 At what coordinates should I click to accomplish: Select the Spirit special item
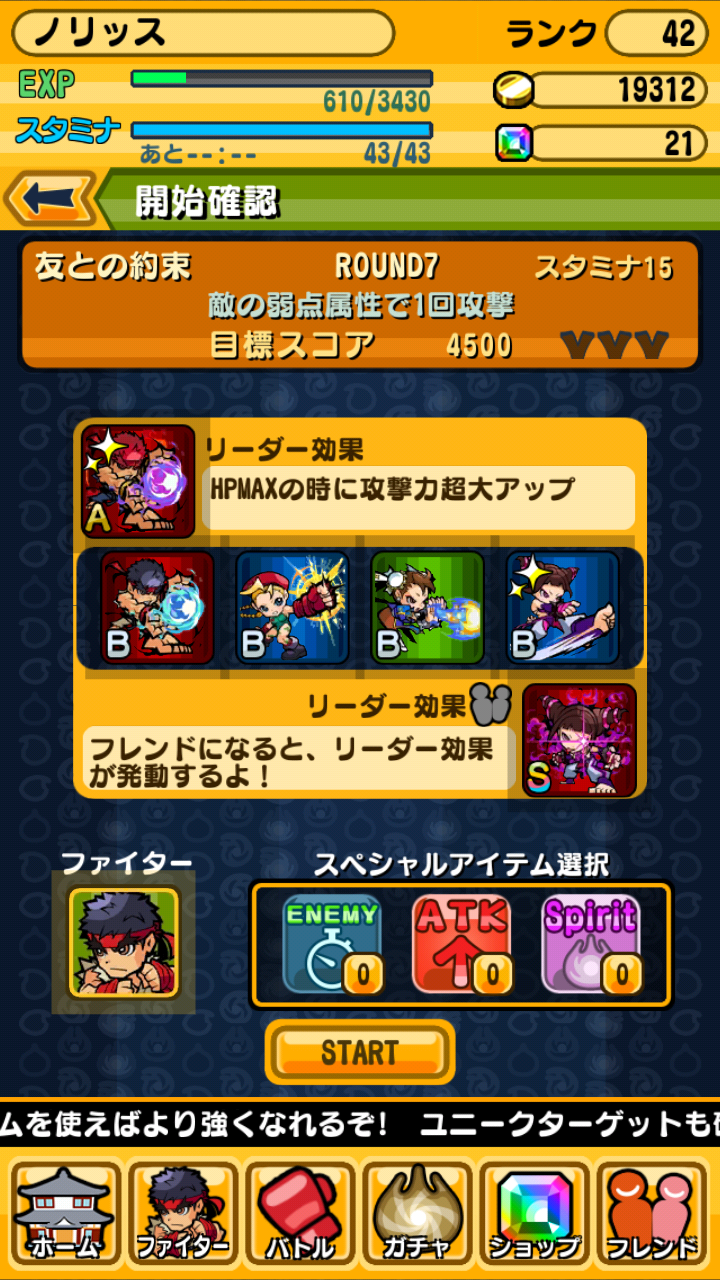pos(591,943)
